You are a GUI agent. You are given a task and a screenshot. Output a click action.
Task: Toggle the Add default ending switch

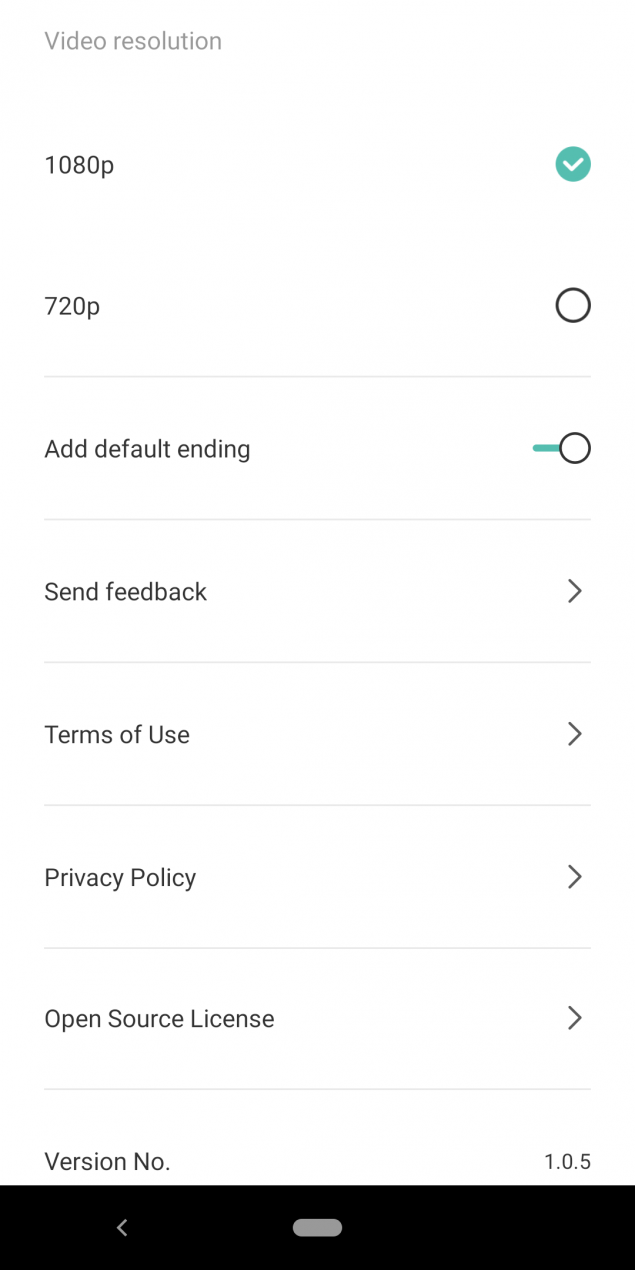pyautogui.click(x=561, y=448)
